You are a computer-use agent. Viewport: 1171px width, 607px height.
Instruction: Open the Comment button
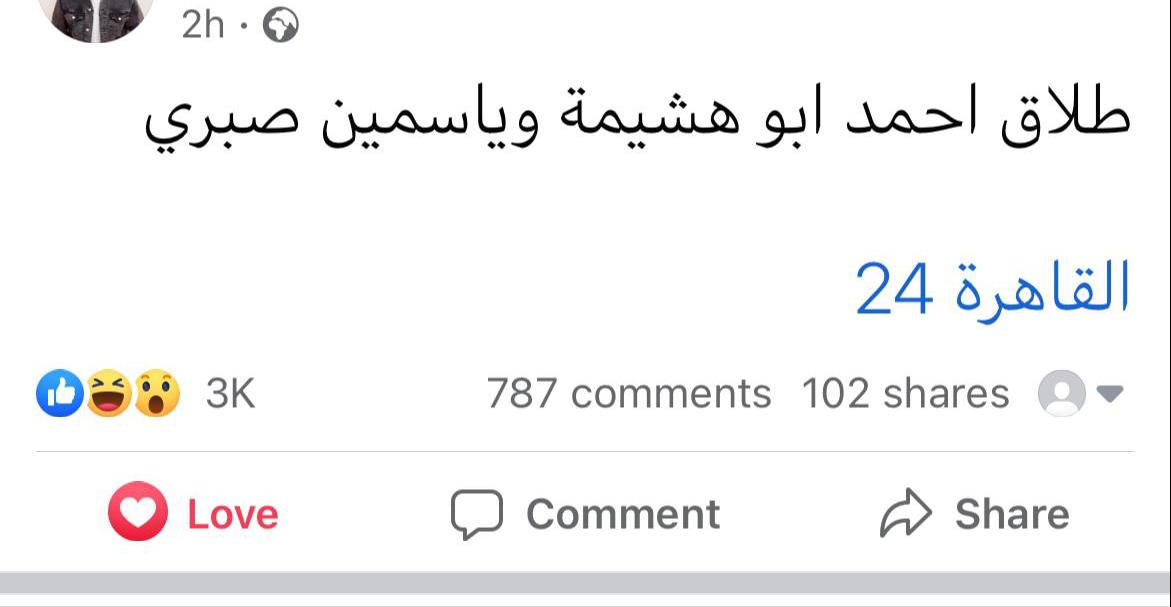[585, 514]
